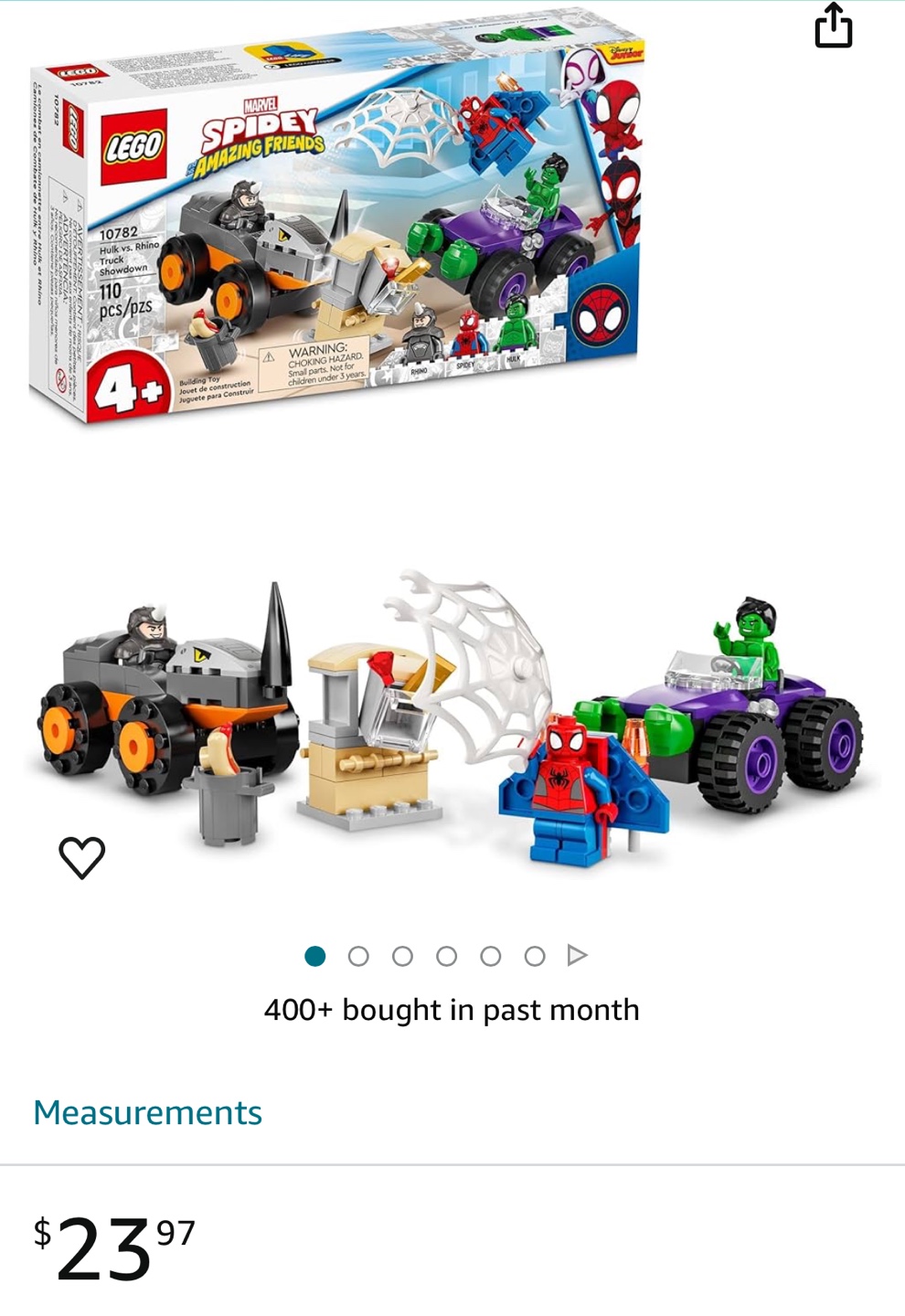Add the item to wishlist heart
Viewport: 905px width, 1316px height.
pos(82,857)
